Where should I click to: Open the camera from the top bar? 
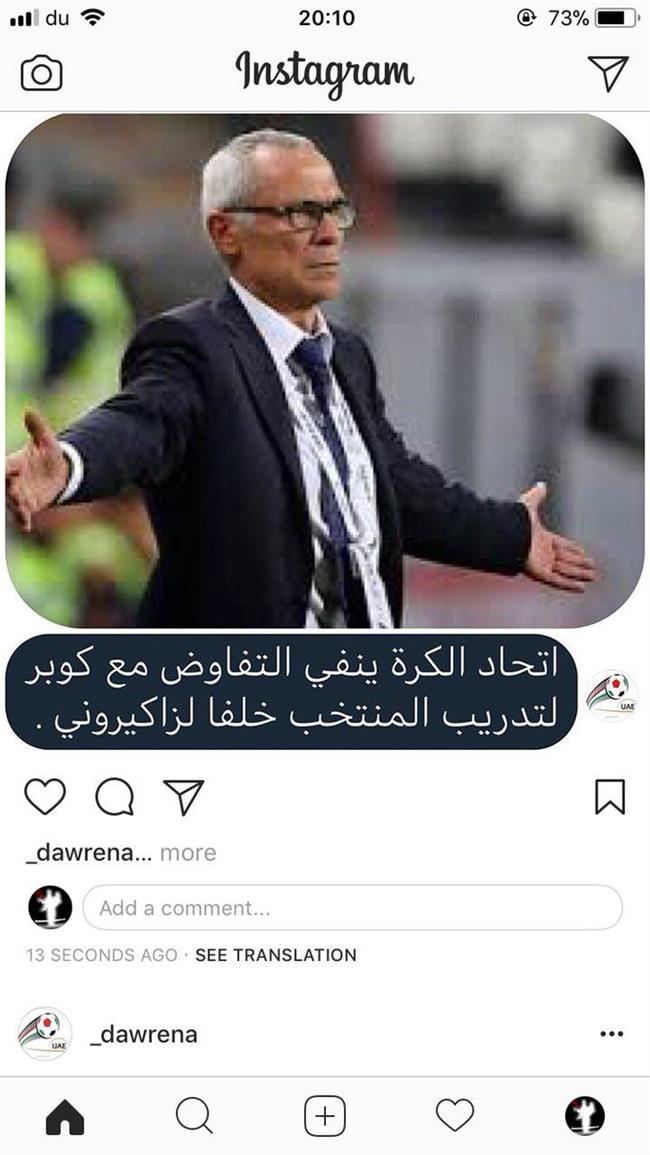(41, 73)
